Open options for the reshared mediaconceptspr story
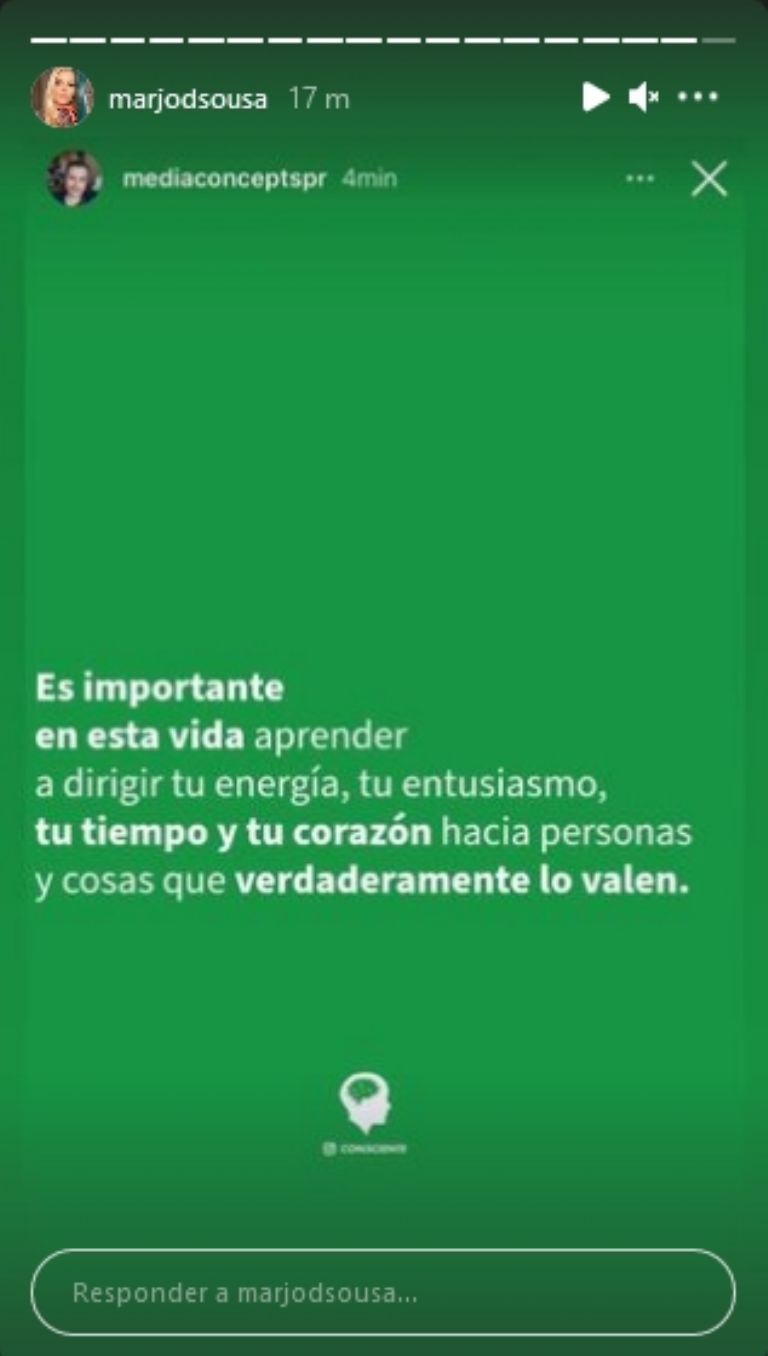The width and height of the screenshot is (768, 1356). tap(640, 179)
